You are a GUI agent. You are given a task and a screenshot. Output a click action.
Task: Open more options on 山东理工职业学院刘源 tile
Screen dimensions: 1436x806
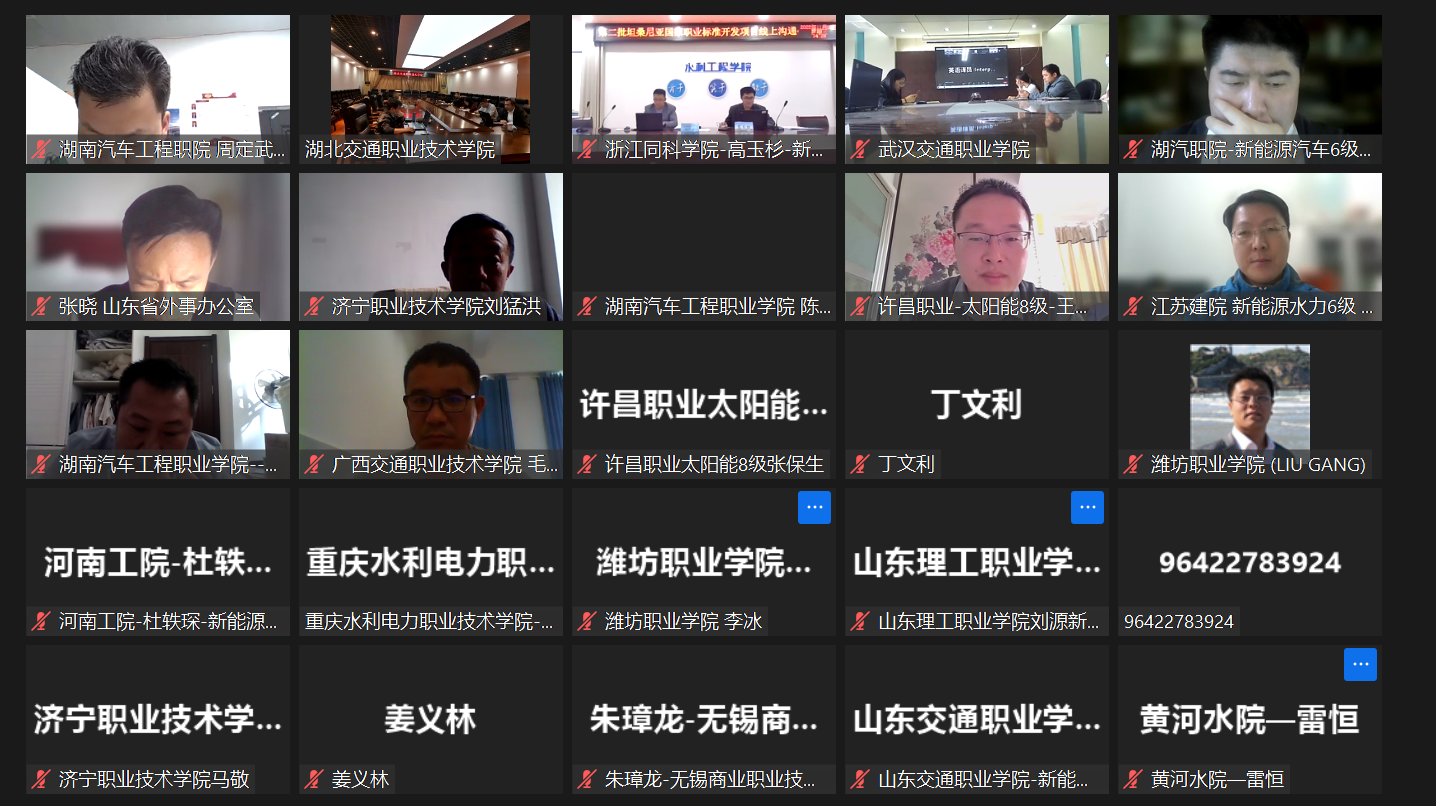click(x=1087, y=507)
